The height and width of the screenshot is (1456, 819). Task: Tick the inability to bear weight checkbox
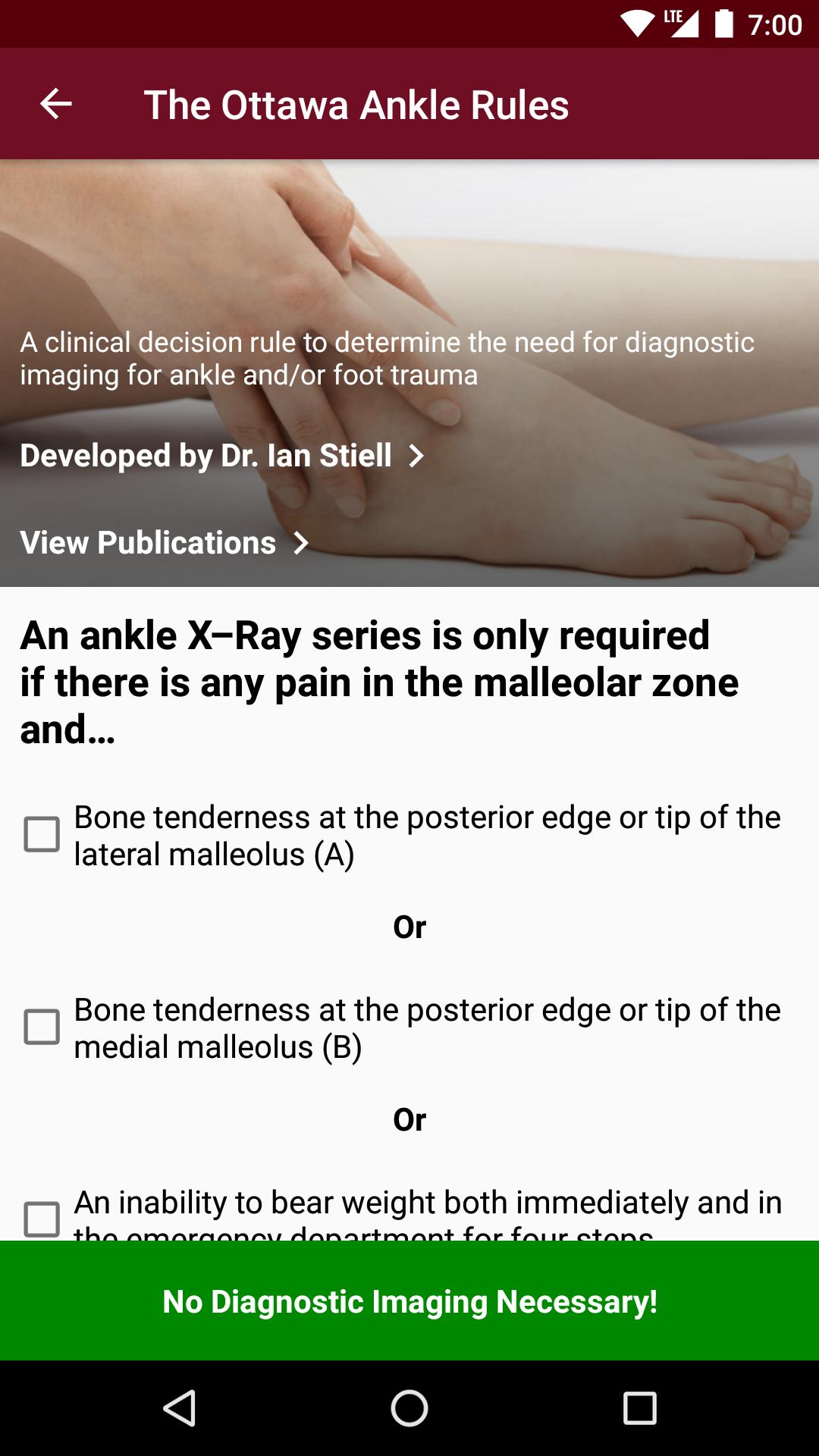[x=42, y=1219]
